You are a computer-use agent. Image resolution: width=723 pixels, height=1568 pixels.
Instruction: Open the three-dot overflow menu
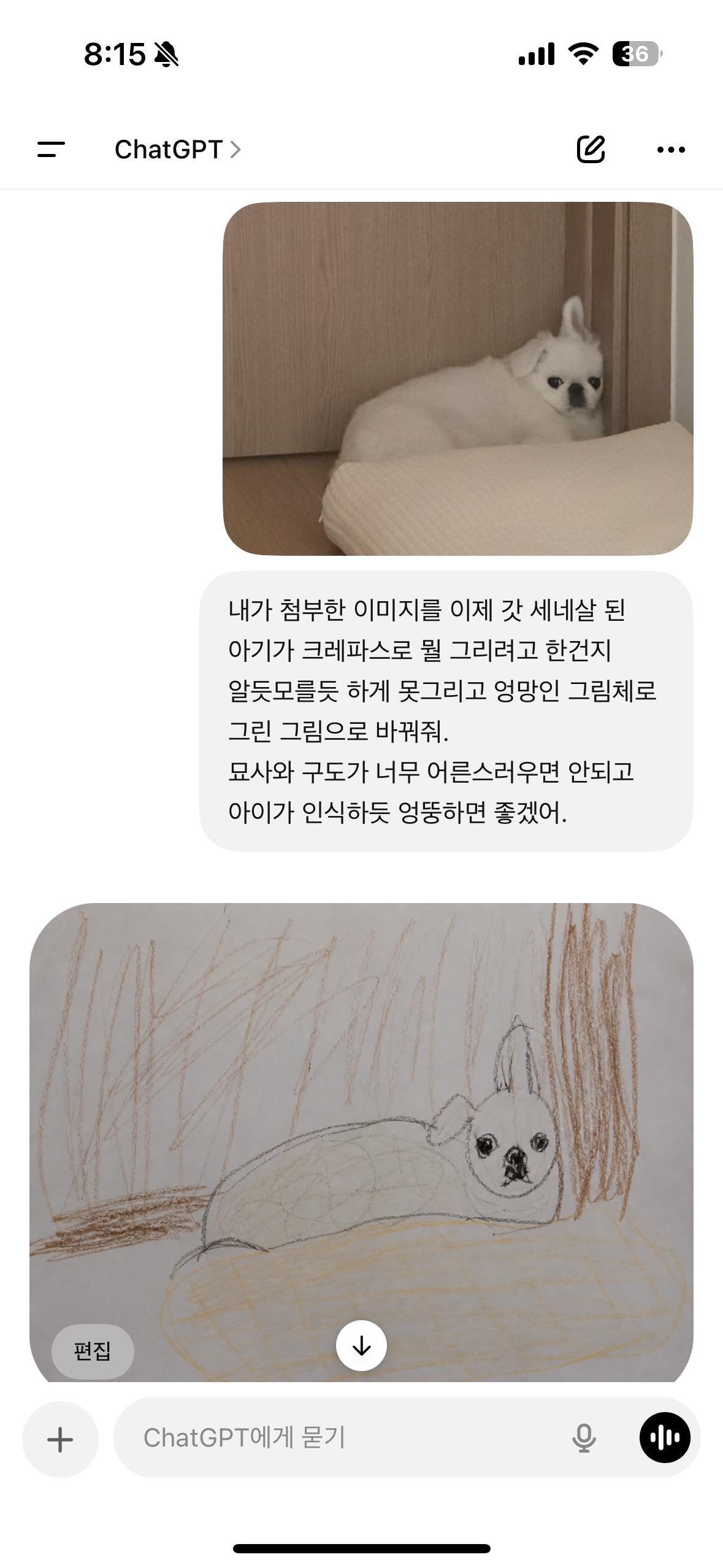pos(671,149)
